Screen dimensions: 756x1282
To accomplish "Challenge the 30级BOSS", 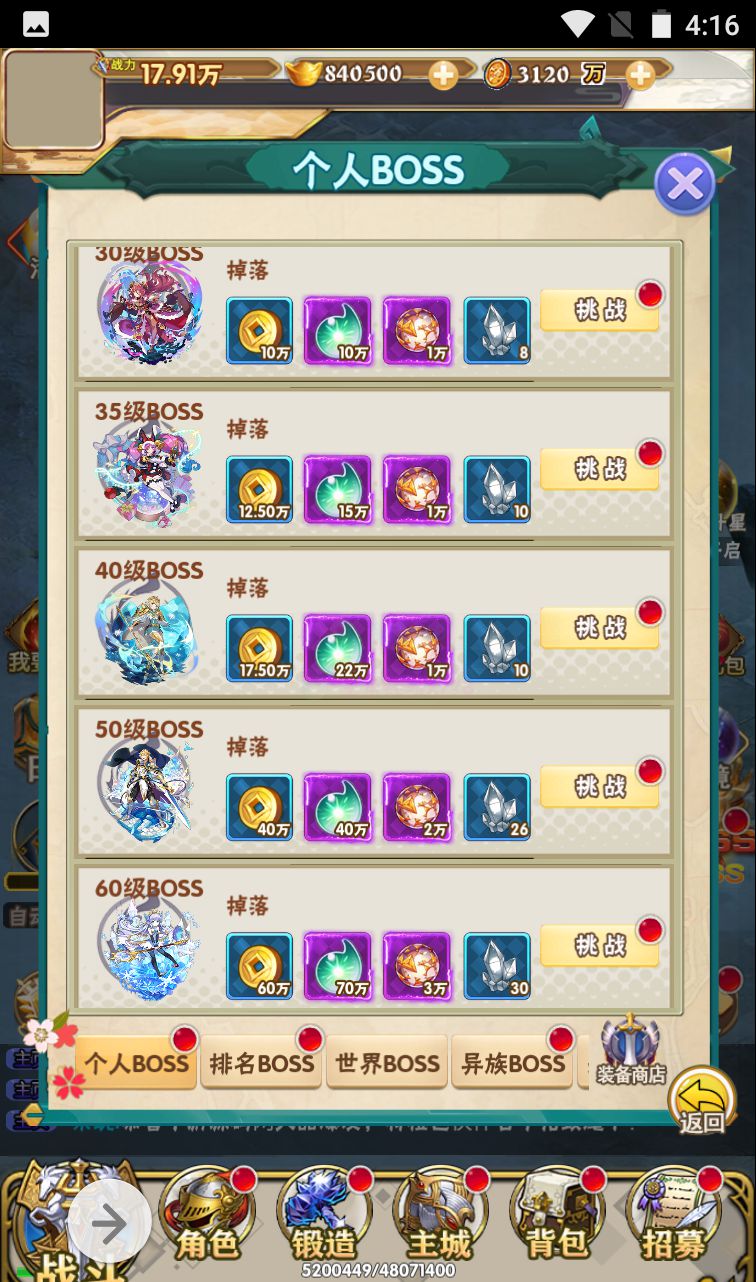I will tap(600, 310).
